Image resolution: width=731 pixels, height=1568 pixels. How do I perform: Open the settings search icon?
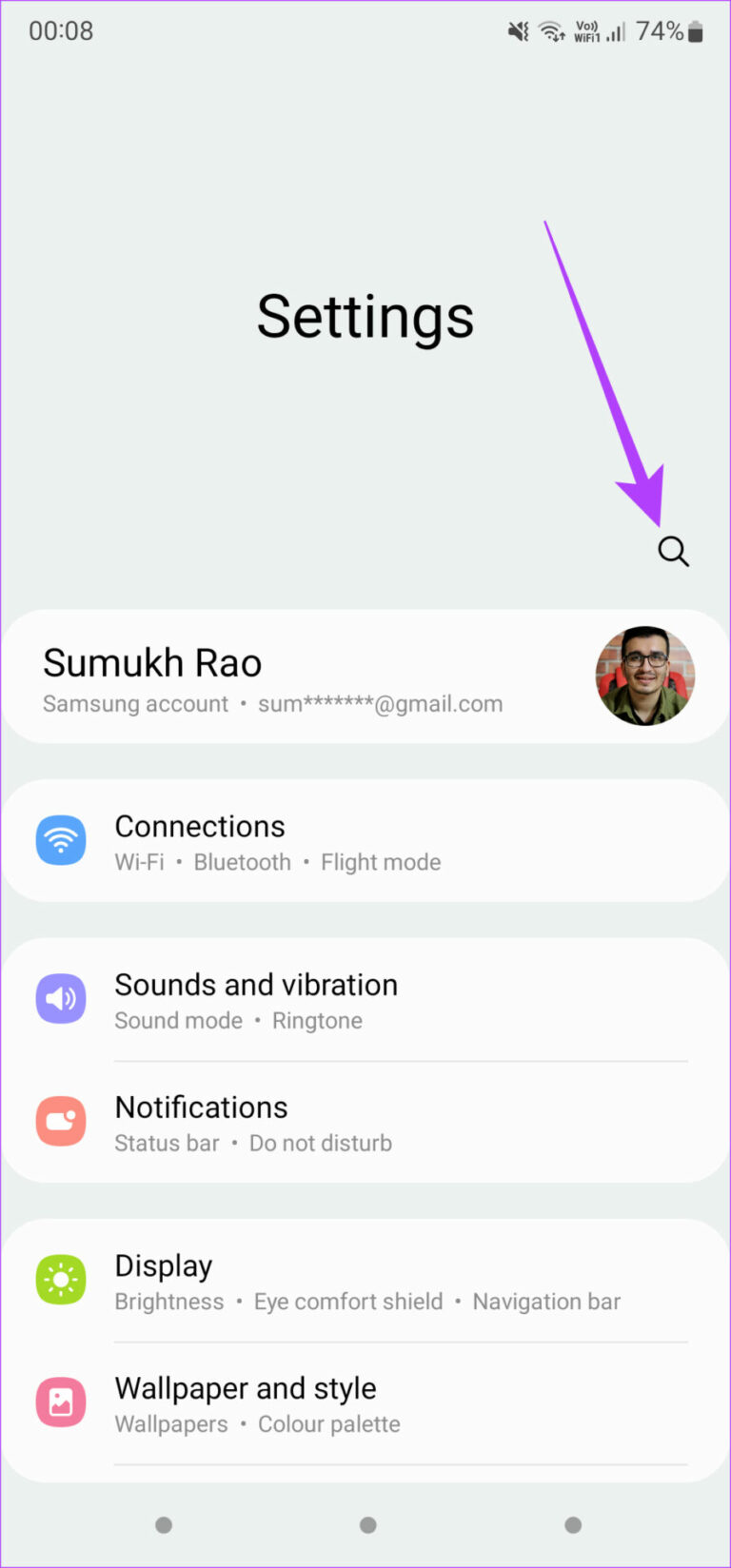[673, 551]
